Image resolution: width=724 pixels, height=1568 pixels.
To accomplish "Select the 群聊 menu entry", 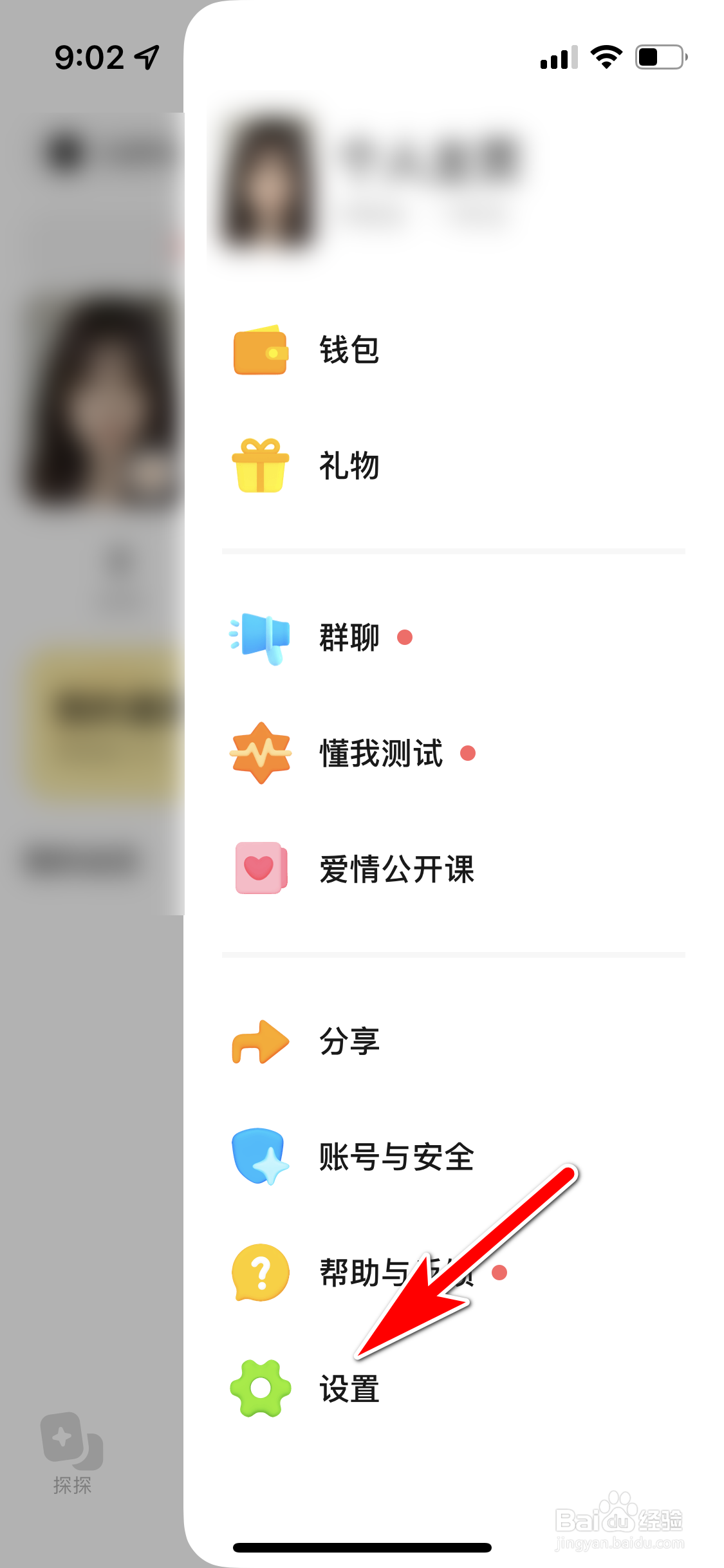I will point(348,637).
